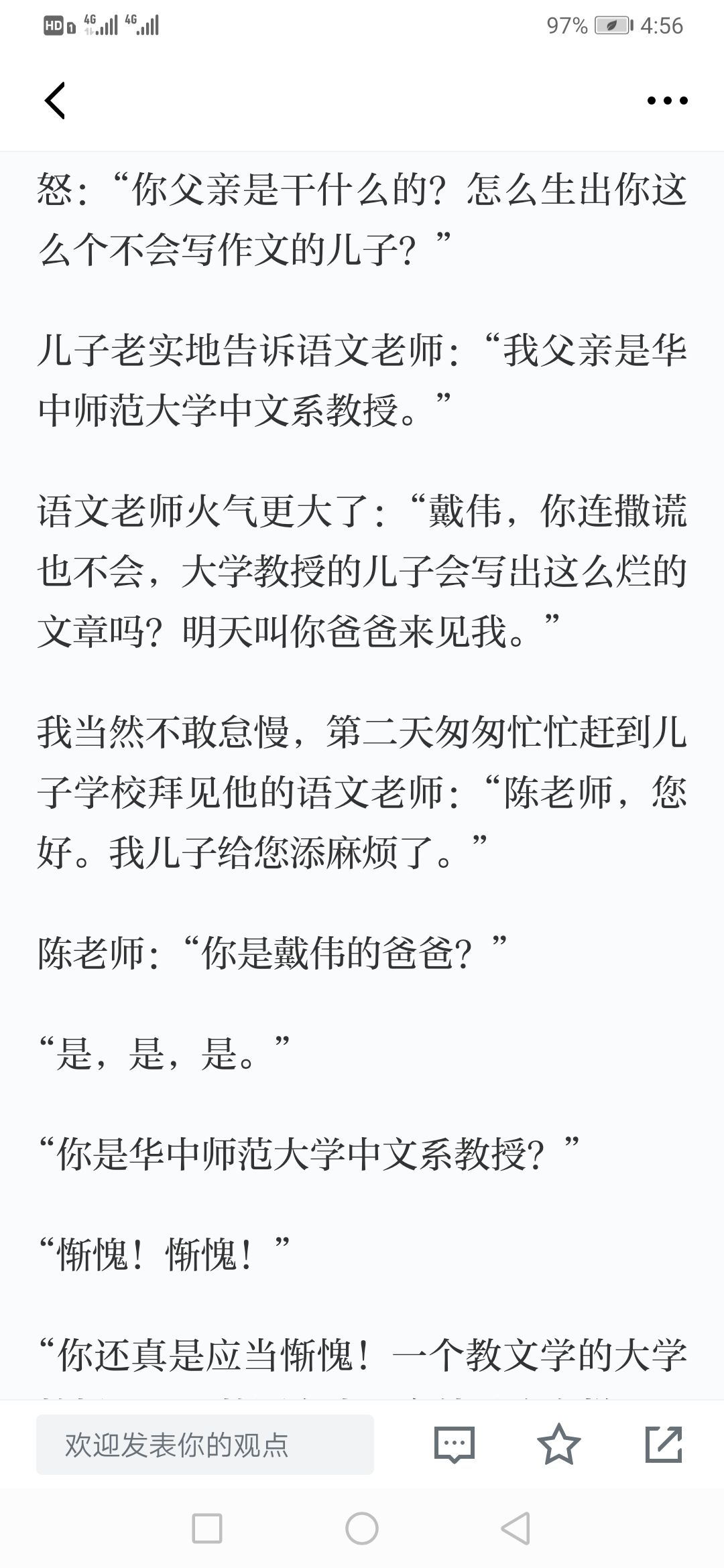
Task: Open the three-dot overflow menu
Action: 667,101
